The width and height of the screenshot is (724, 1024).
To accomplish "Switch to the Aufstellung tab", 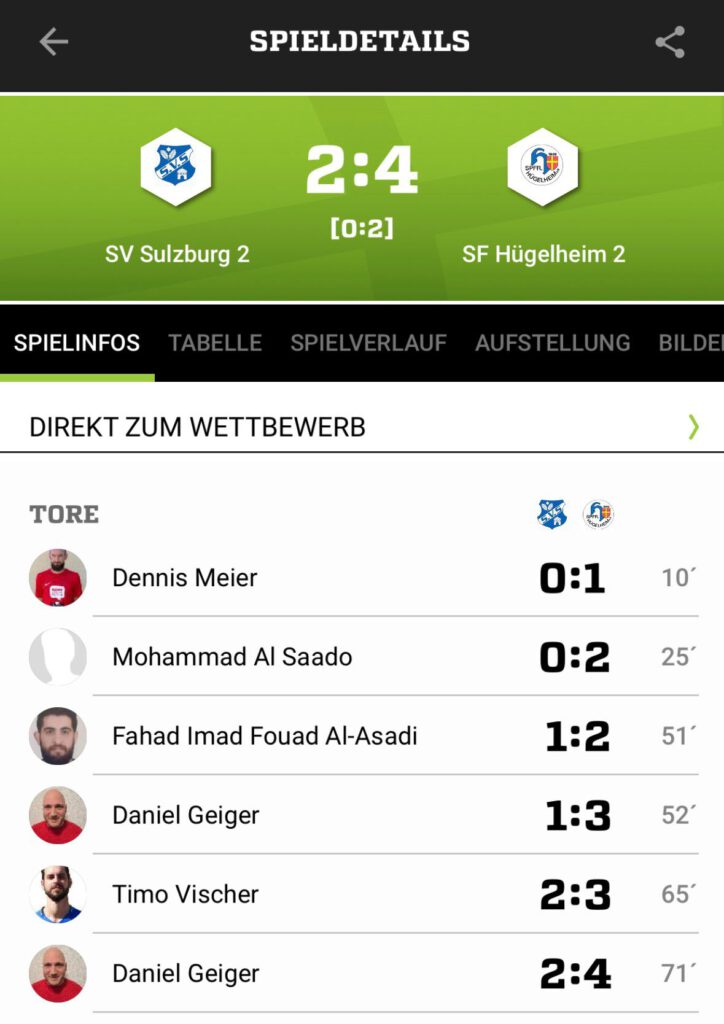I will pyautogui.click(x=552, y=343).
